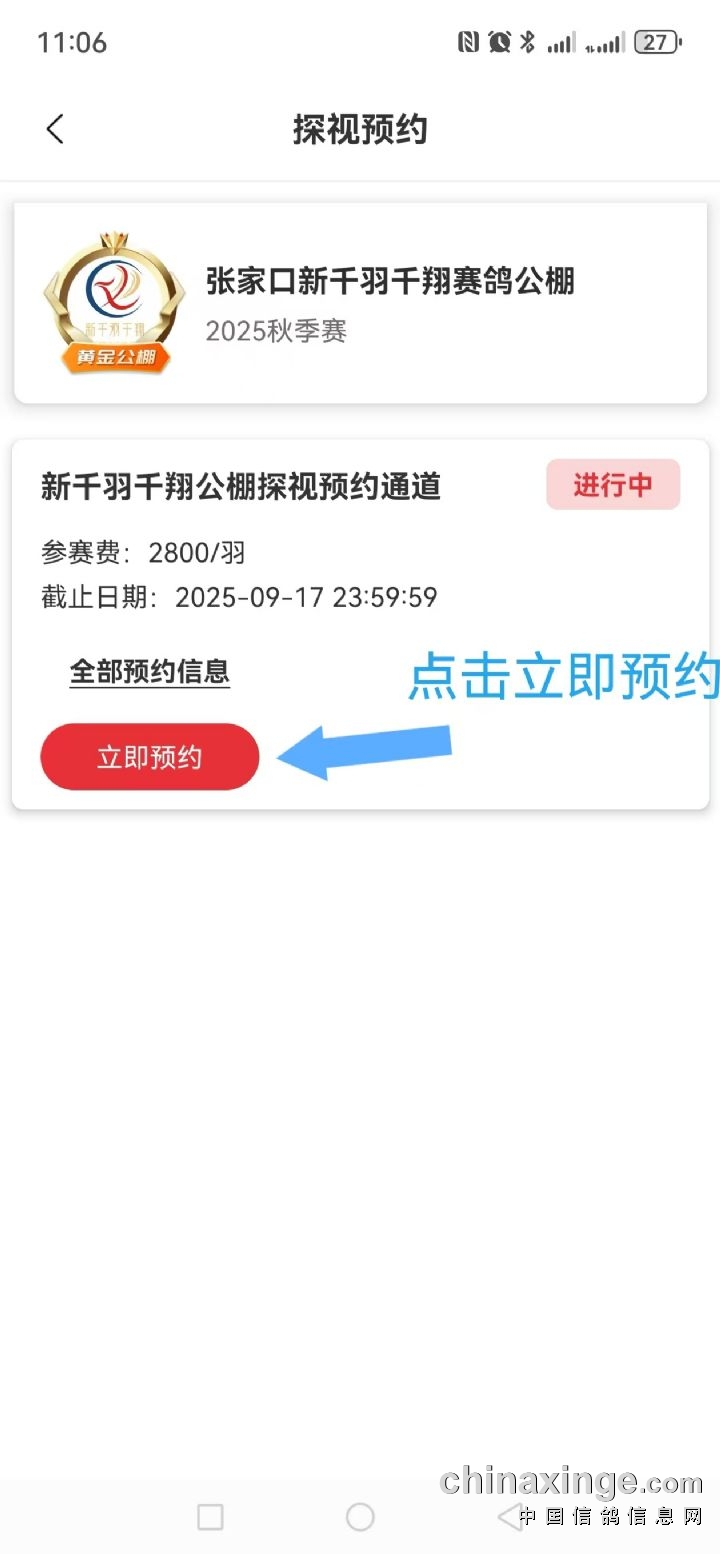Tap the system home button

(x=360, y=1516)
